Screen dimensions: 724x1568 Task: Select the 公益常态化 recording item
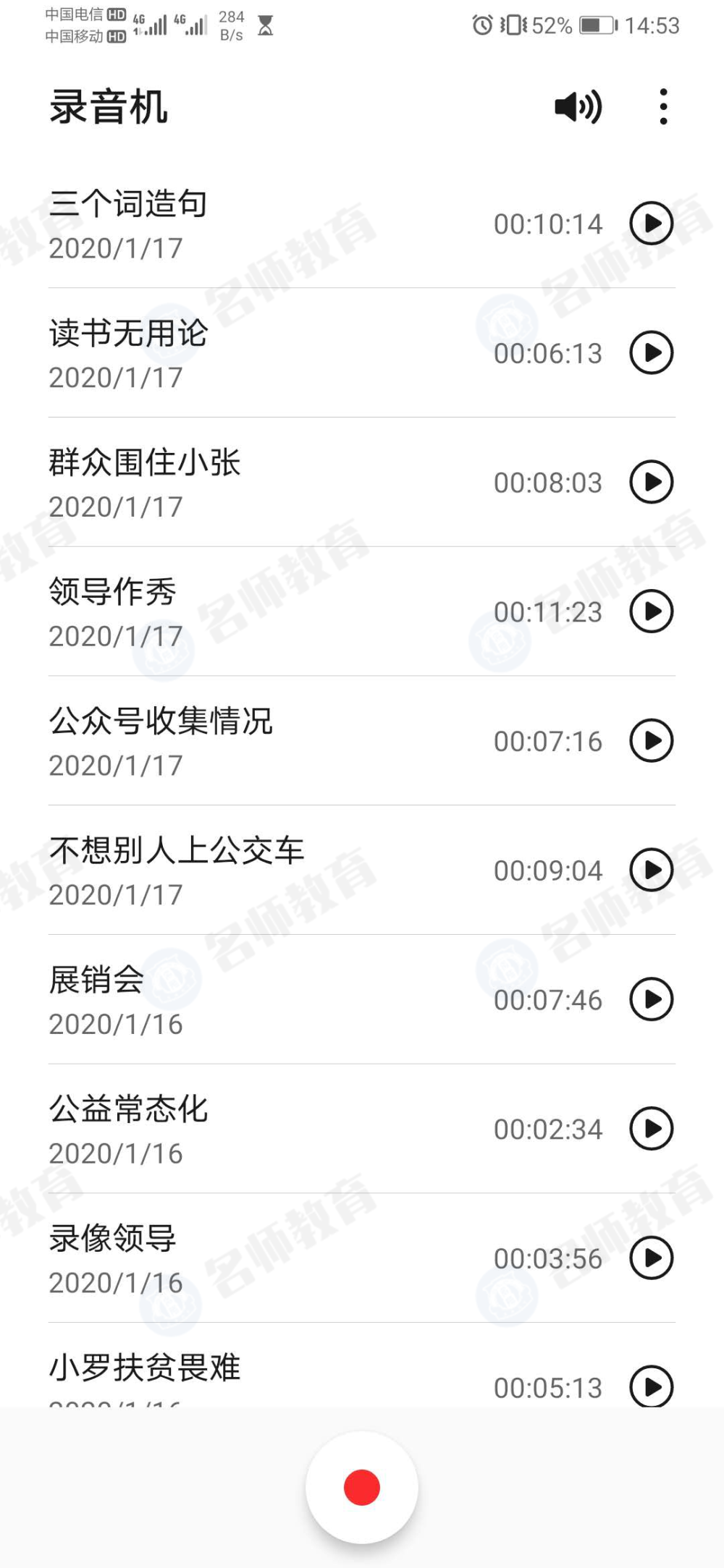[290, 1129]
